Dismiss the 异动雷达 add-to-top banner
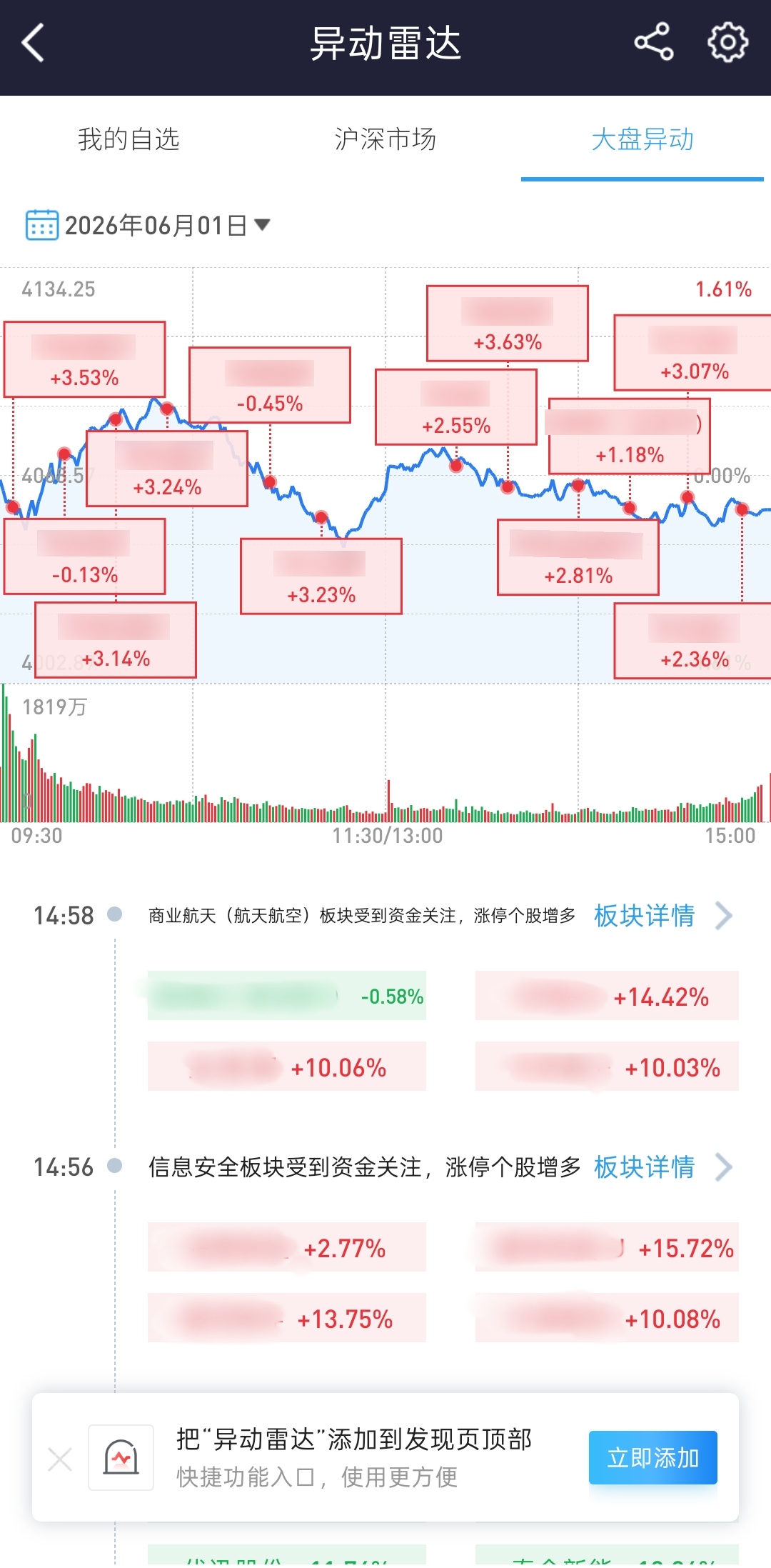Image resolution: width=771 pixels, height=1568 pixels. click(60, 1459)
